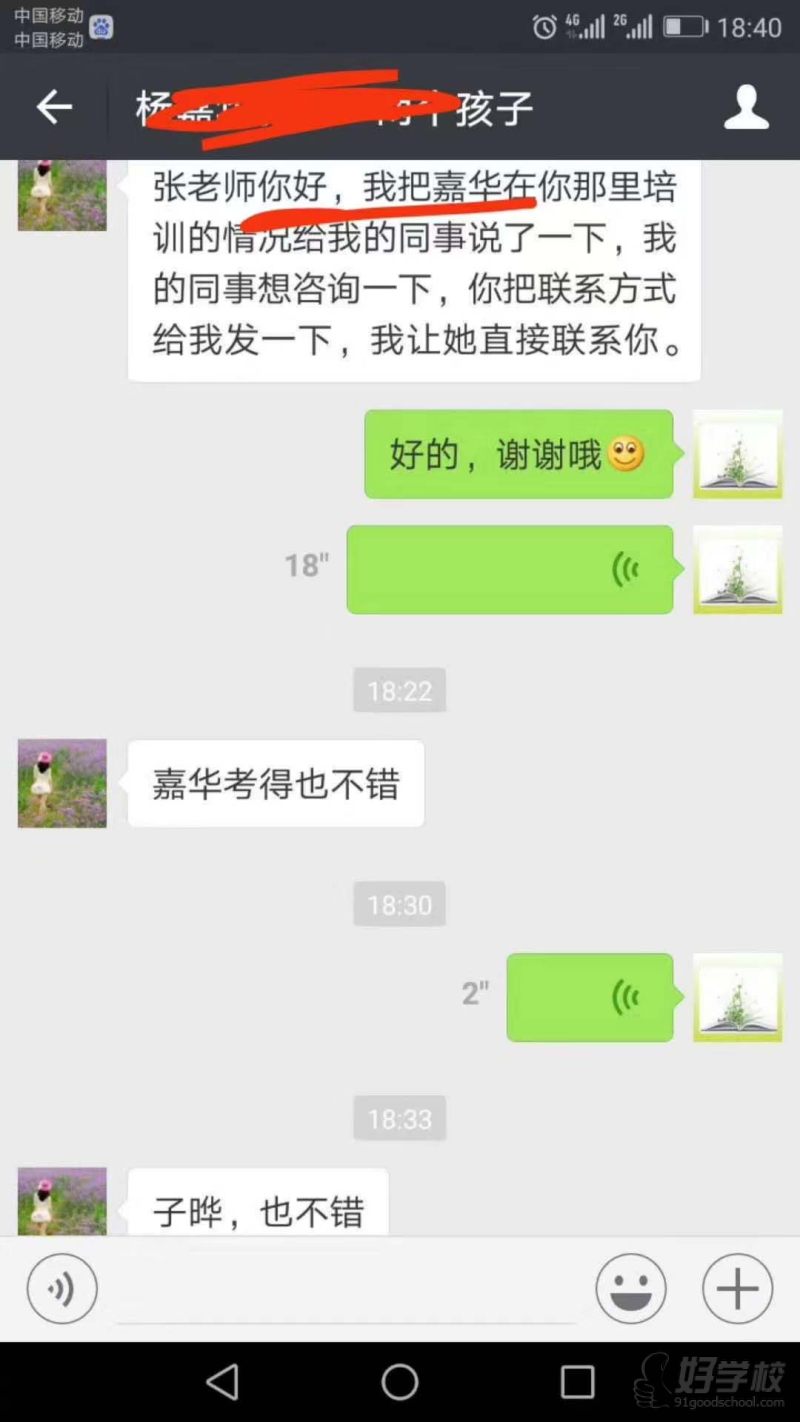
Task: Tap the emoji smiley icon
Action: 631,1288
